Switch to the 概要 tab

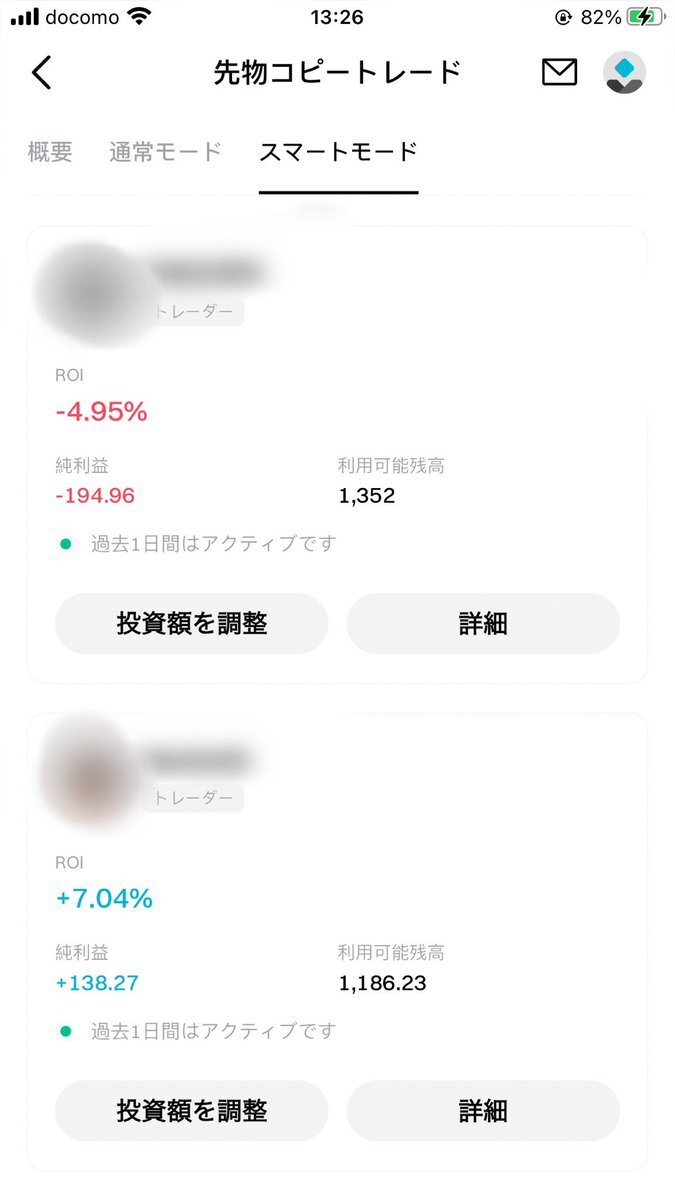click(50, 153)
